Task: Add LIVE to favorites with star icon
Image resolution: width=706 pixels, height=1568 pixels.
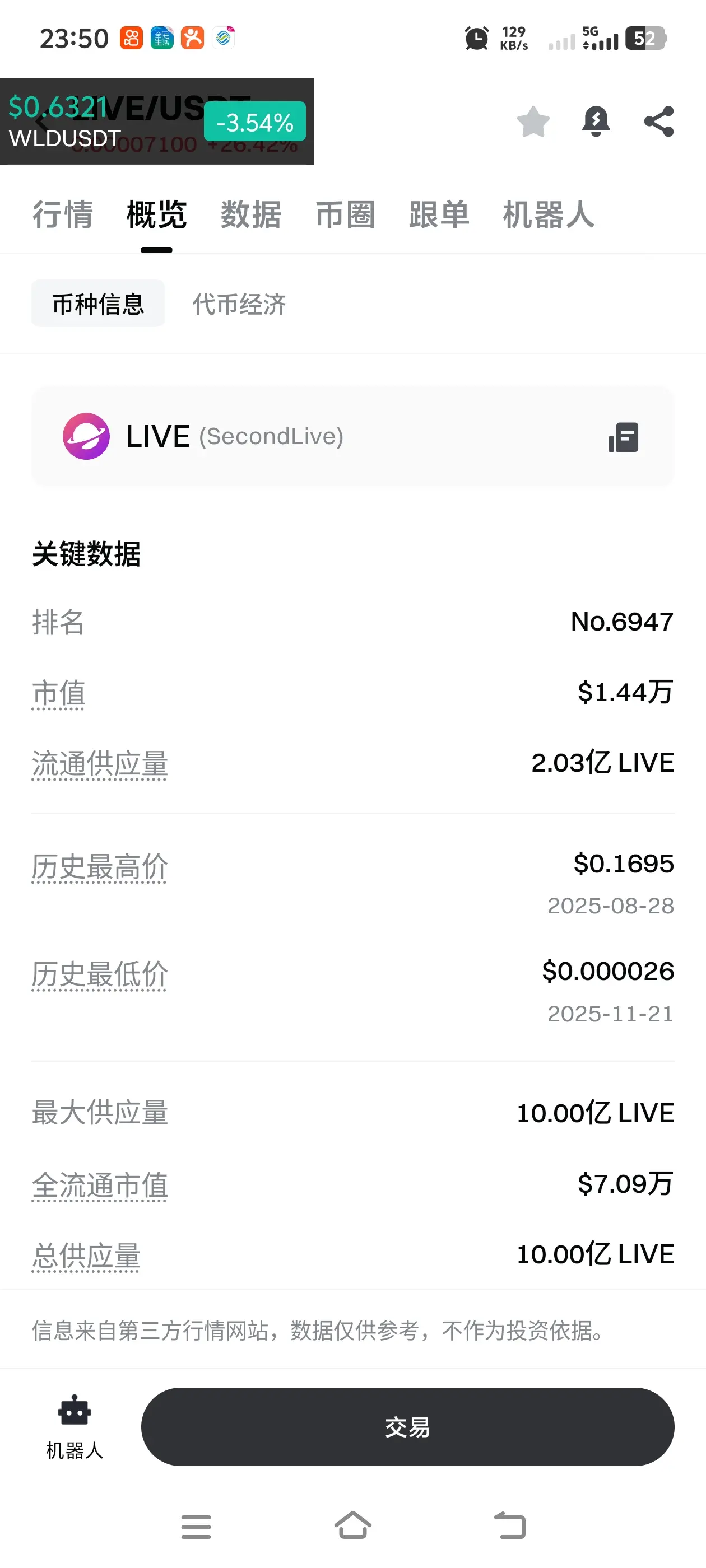Action: [533, 121]
